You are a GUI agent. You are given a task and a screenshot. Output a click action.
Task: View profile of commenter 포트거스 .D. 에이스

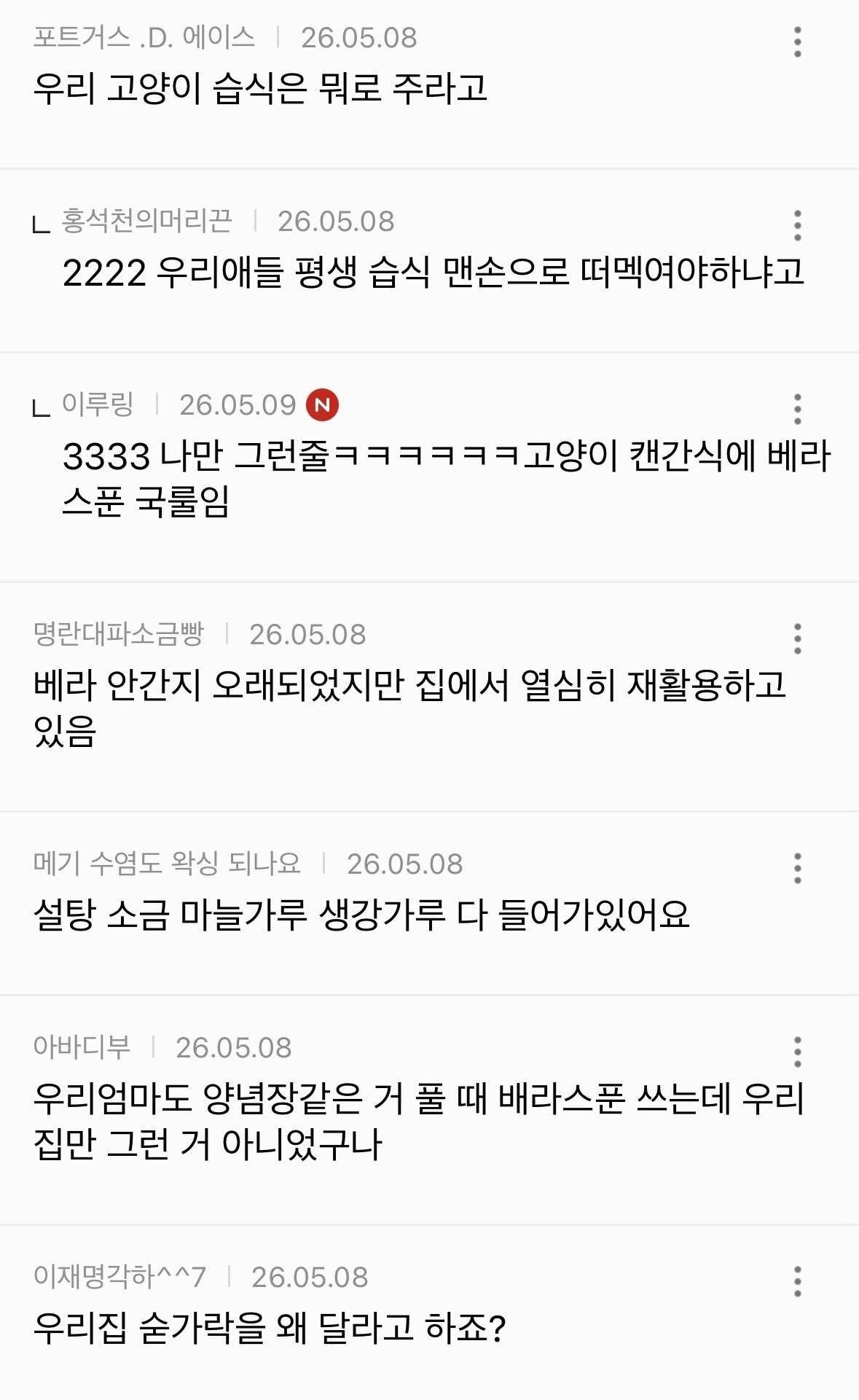coord(144,37)
